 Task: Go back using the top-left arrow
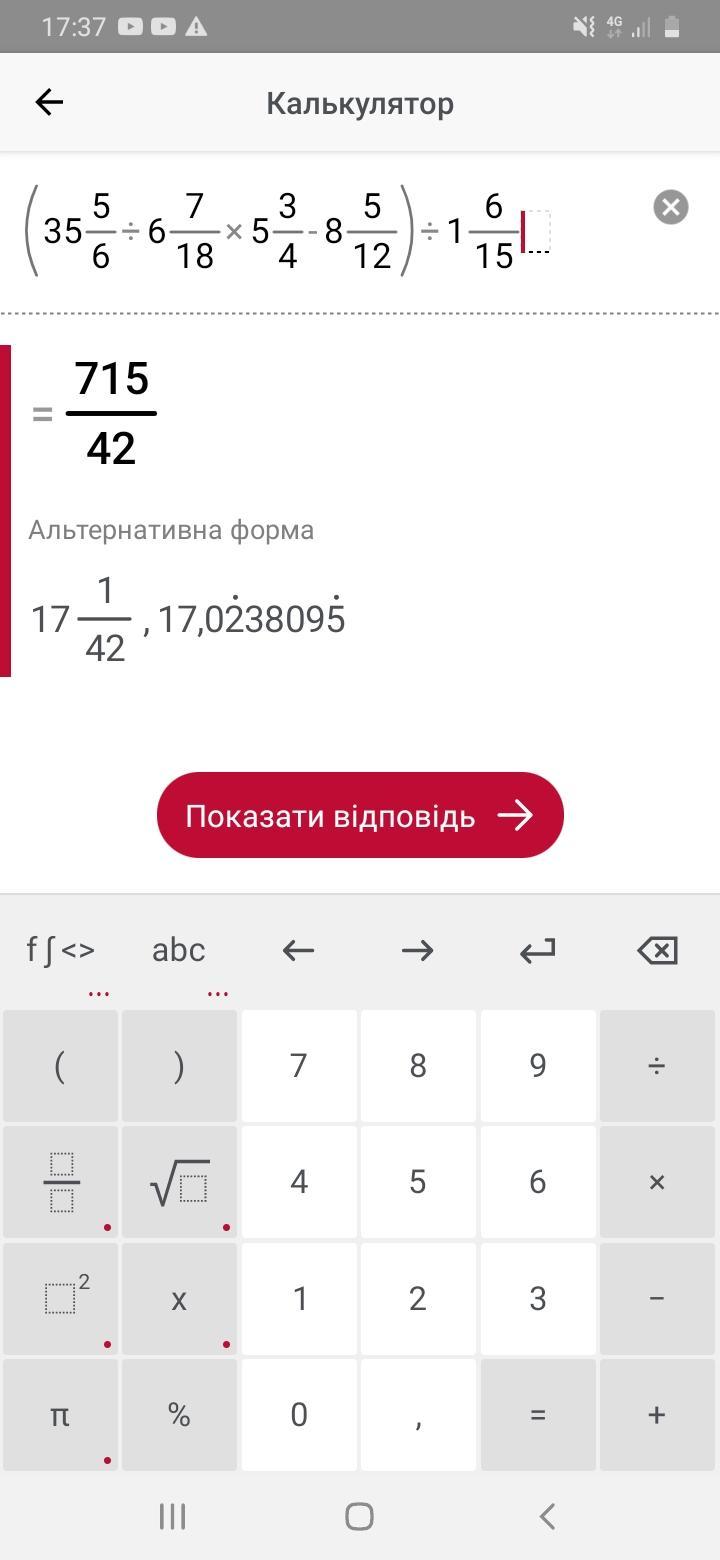coord(49,102)
